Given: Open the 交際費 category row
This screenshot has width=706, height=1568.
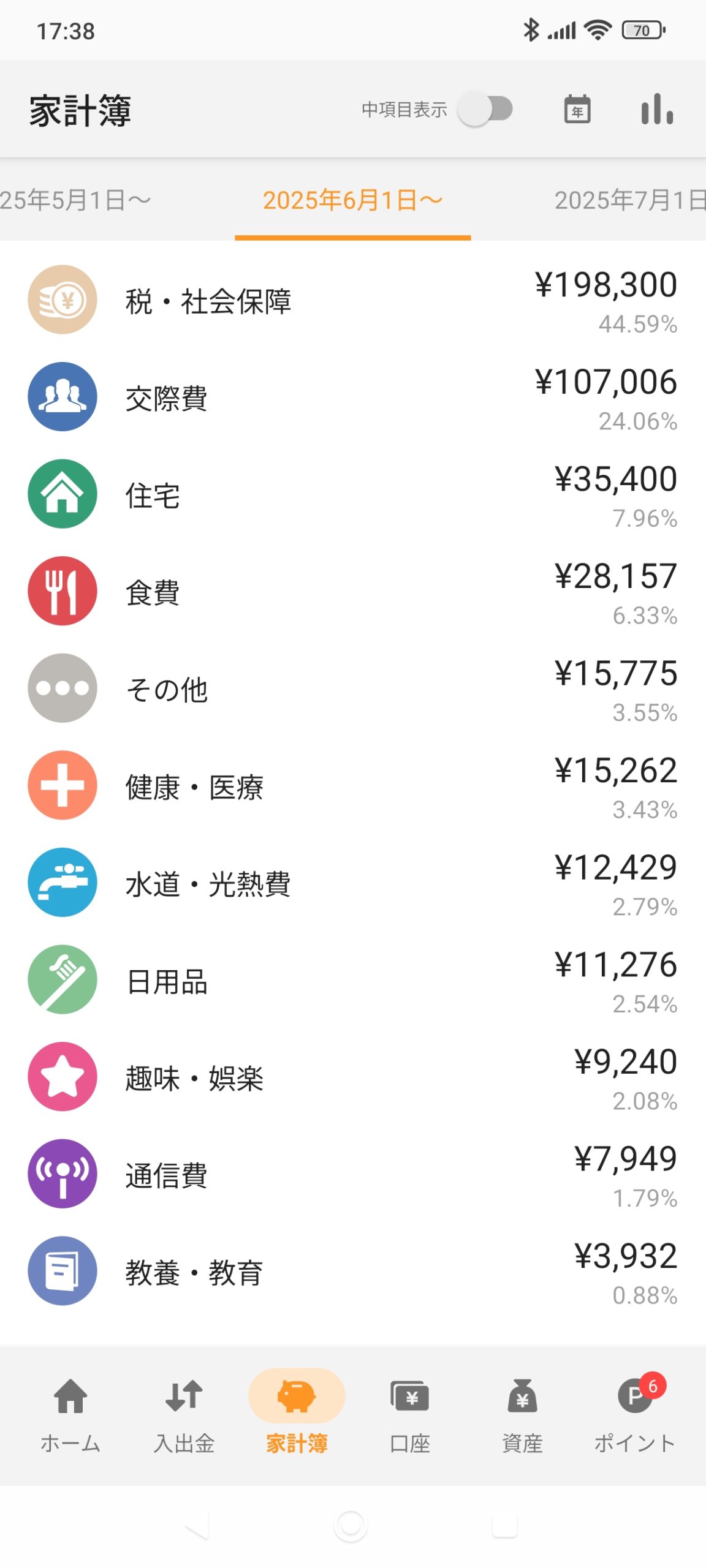Looking at the screenshot, I should pos(353,397).
